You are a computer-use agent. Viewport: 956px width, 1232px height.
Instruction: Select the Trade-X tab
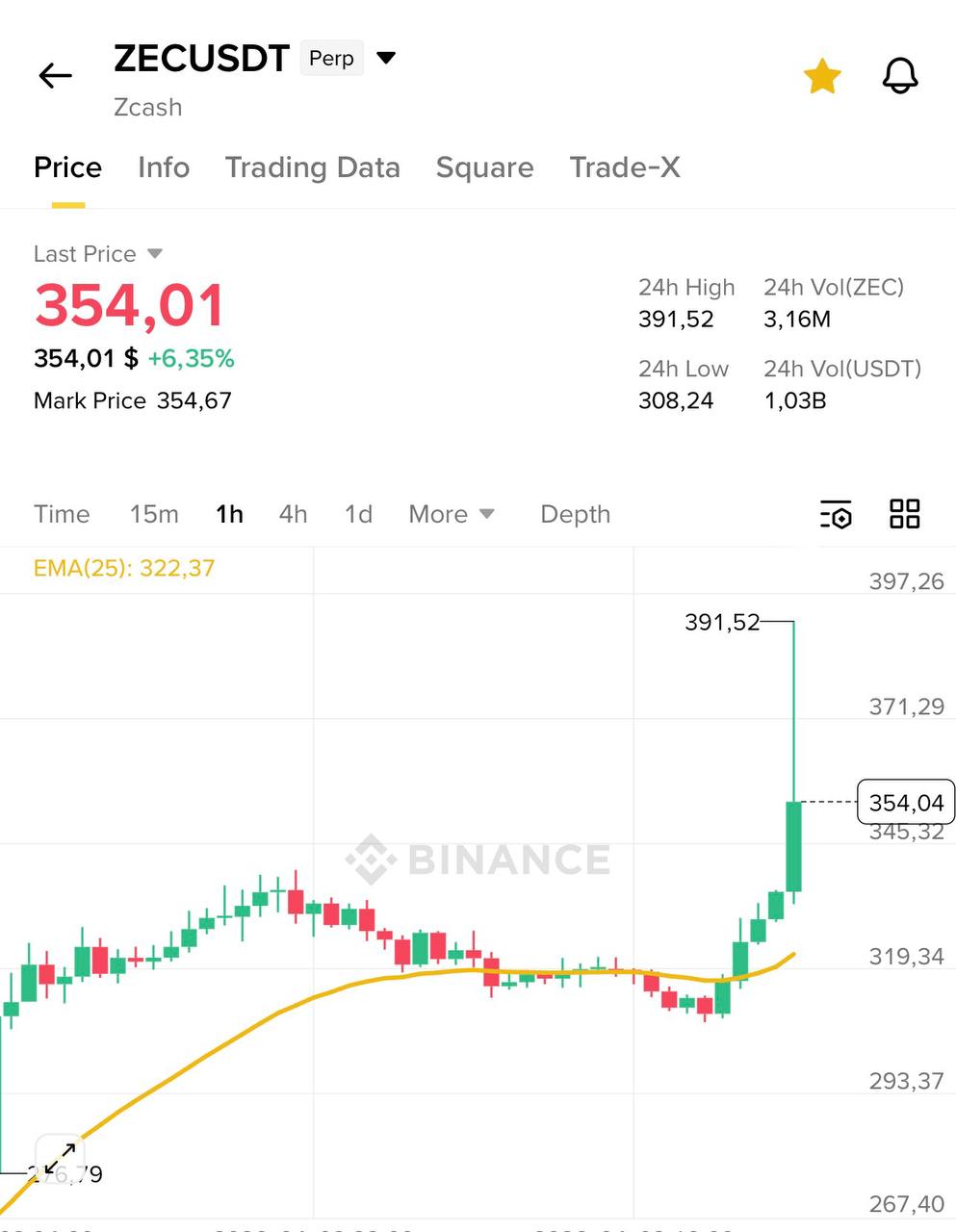point(625,167)
